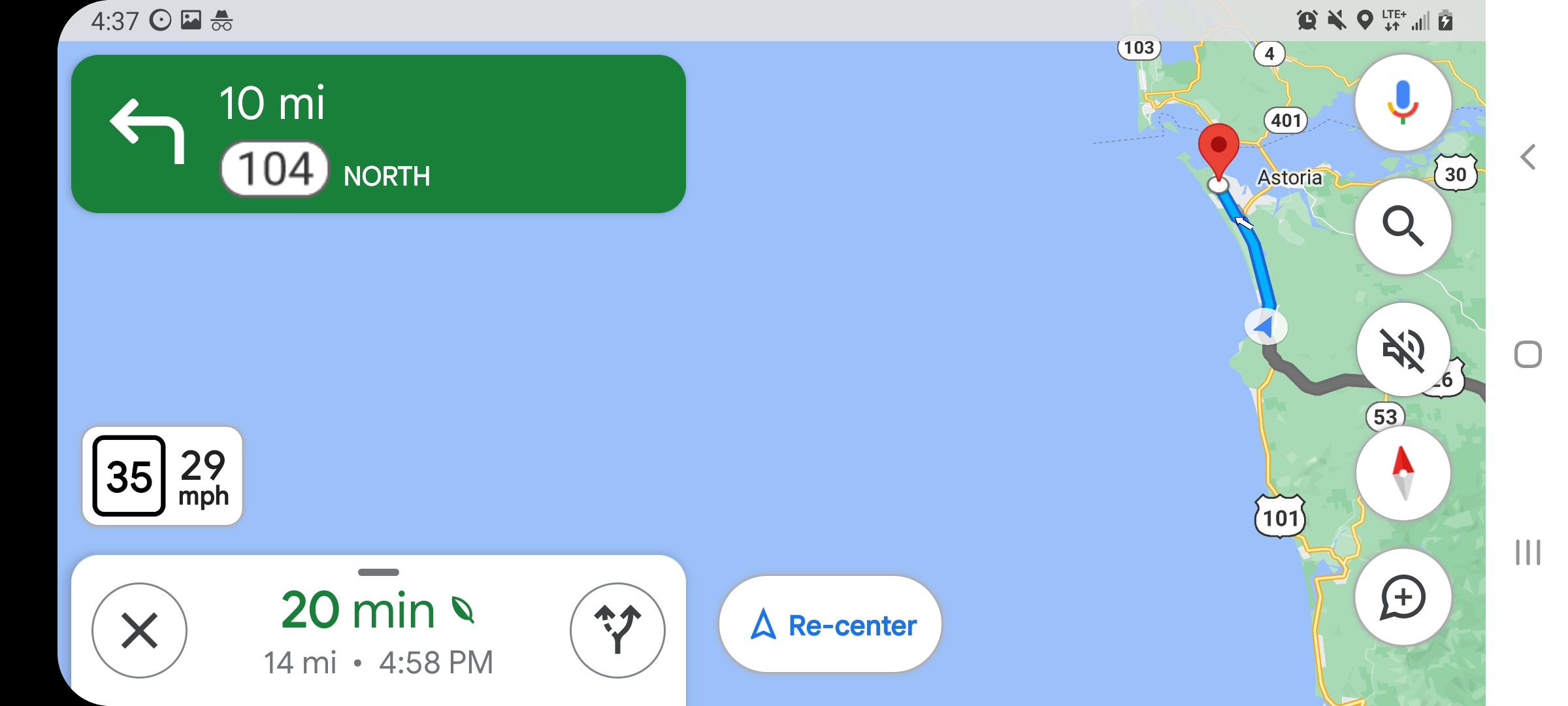Image resolution: width=1568 pixels, height=706 pixels.
Task: Exit navigation with the X button
Action: [x=139, y=630]
